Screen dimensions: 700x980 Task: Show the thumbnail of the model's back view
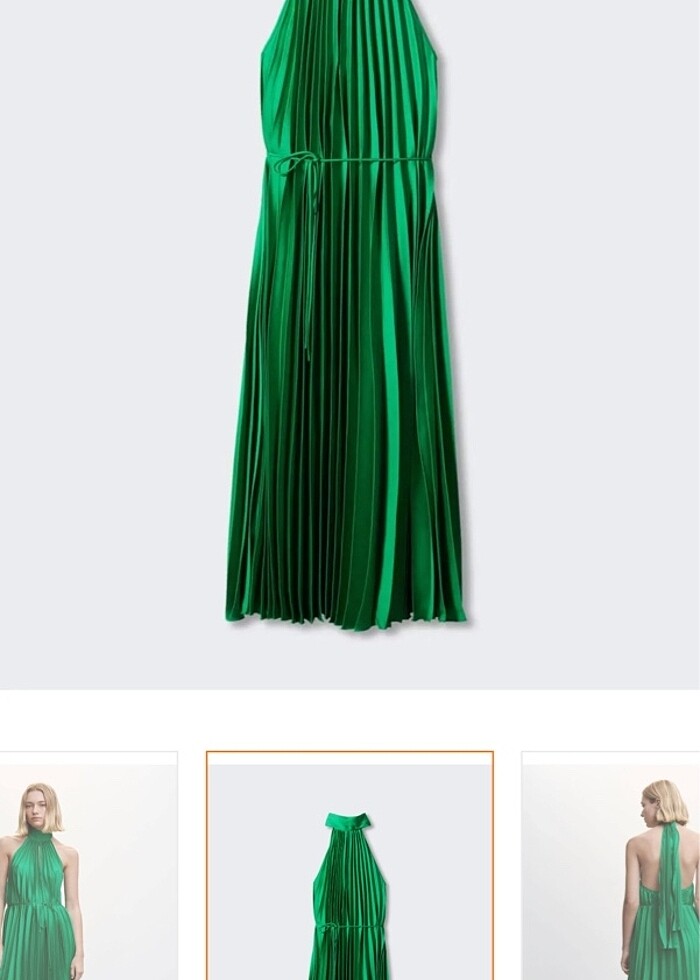(612, 868)
